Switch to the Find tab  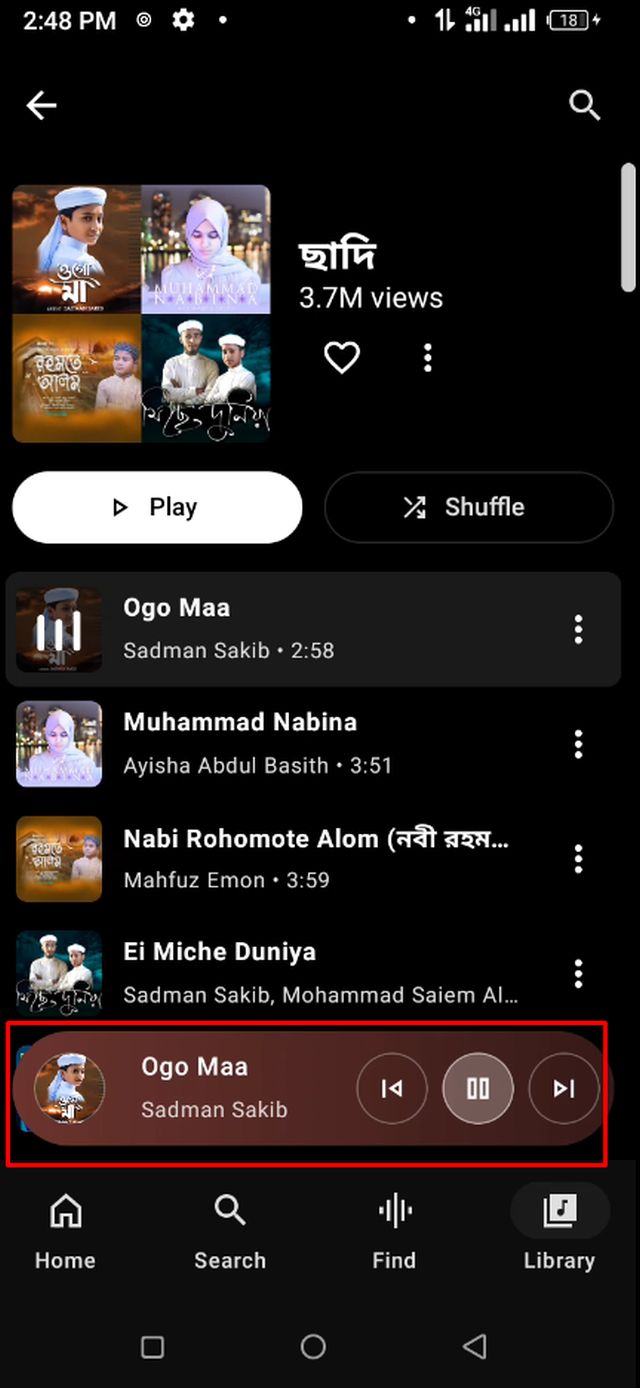[x=394, y=1233]
